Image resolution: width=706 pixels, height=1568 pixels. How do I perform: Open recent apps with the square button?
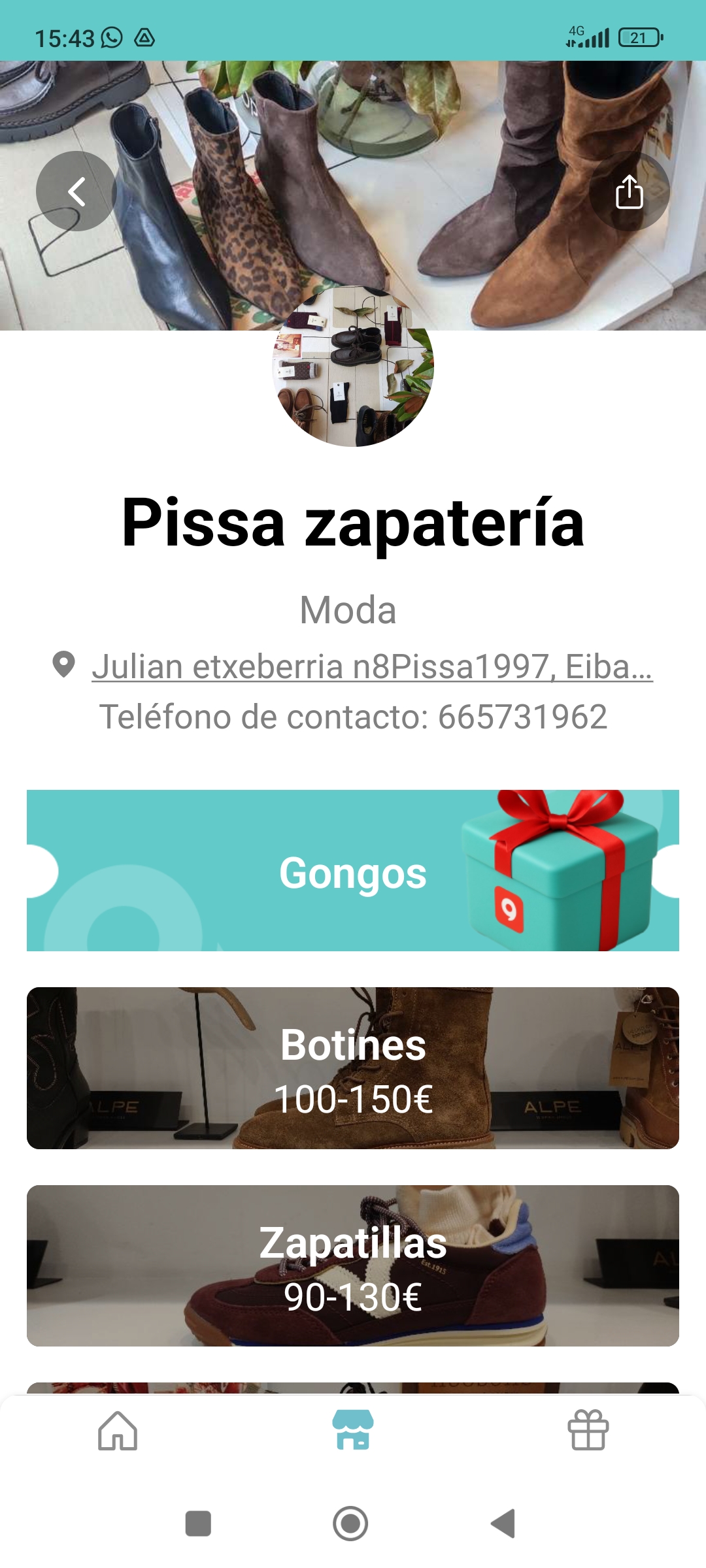(198, 1524)
